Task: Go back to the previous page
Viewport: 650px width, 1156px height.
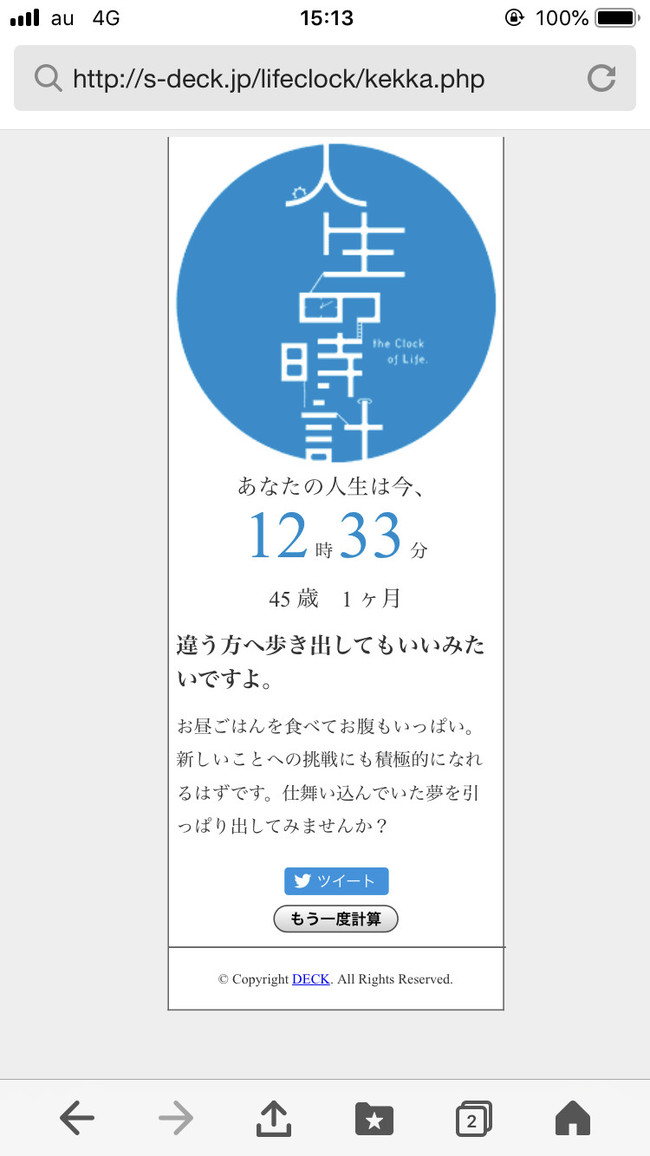Action: tap(77, 1119)
